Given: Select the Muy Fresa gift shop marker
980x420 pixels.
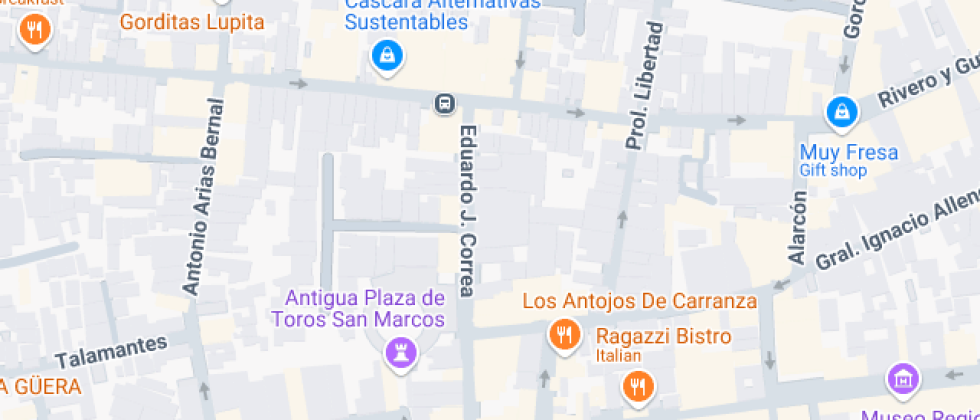Looking at the screenshot, I should pos(842,112).
